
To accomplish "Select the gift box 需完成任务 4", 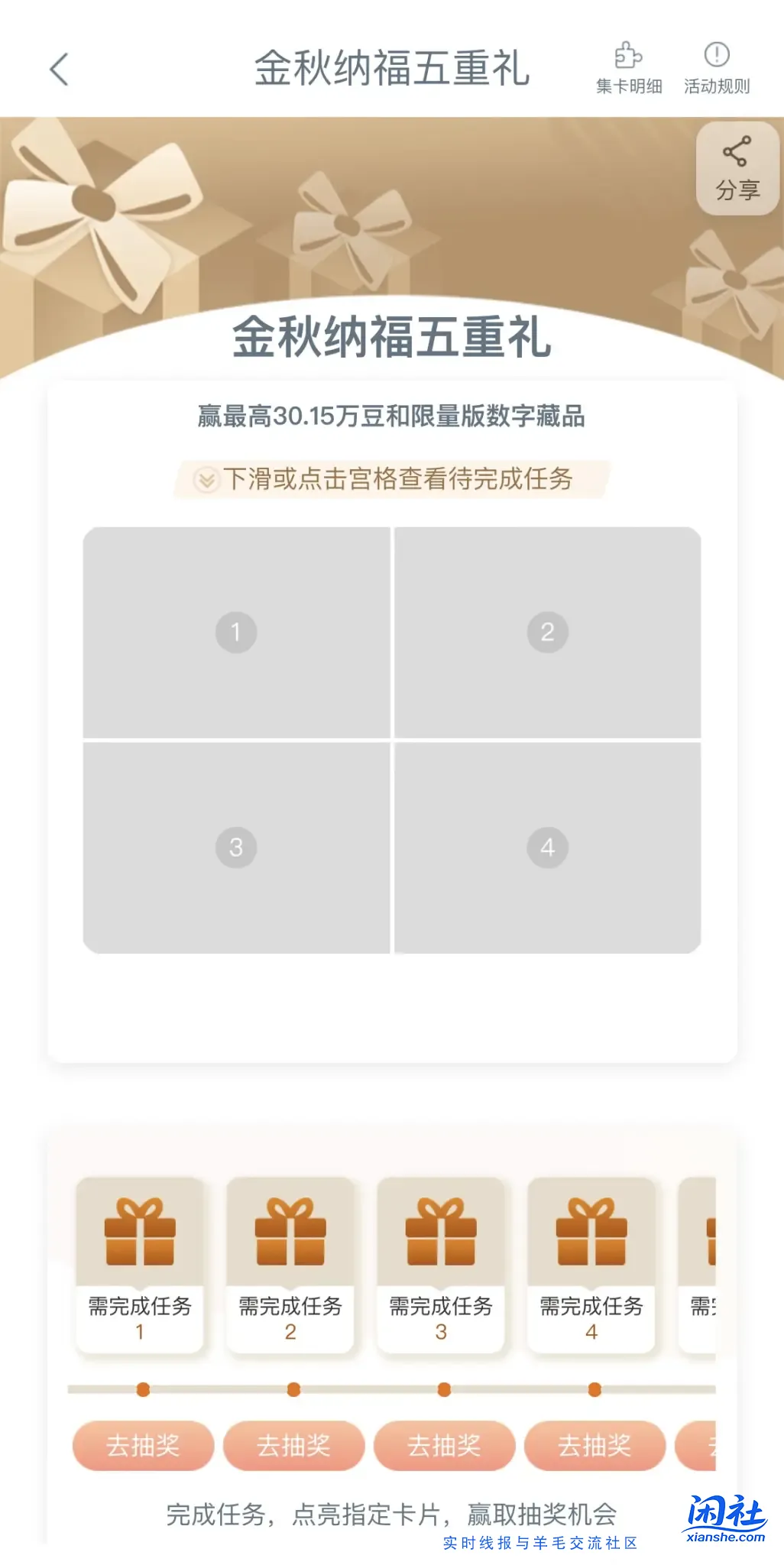I will 591,1265.
